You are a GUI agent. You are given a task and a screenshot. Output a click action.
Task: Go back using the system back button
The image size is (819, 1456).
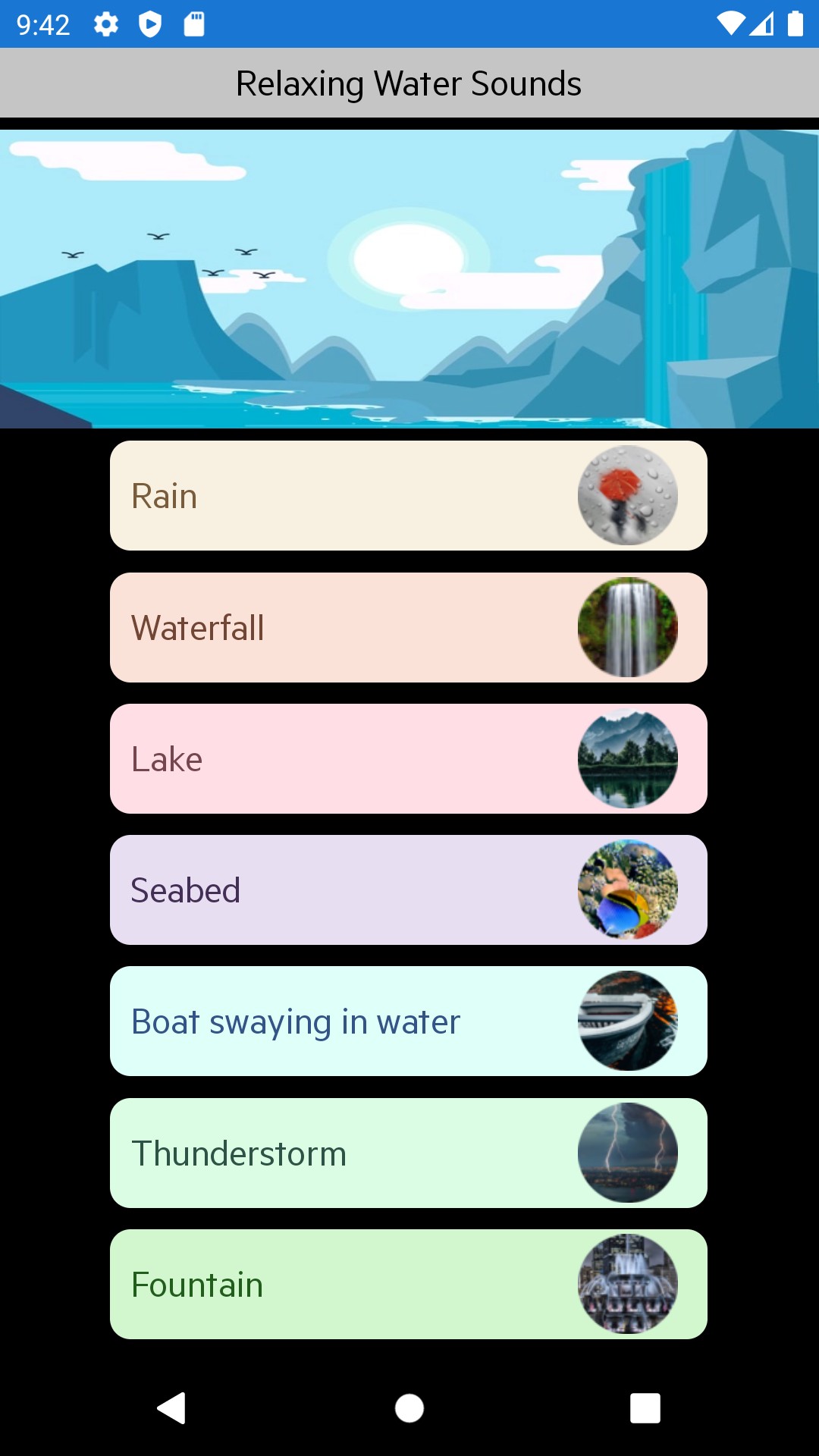tap(172, 1408)
